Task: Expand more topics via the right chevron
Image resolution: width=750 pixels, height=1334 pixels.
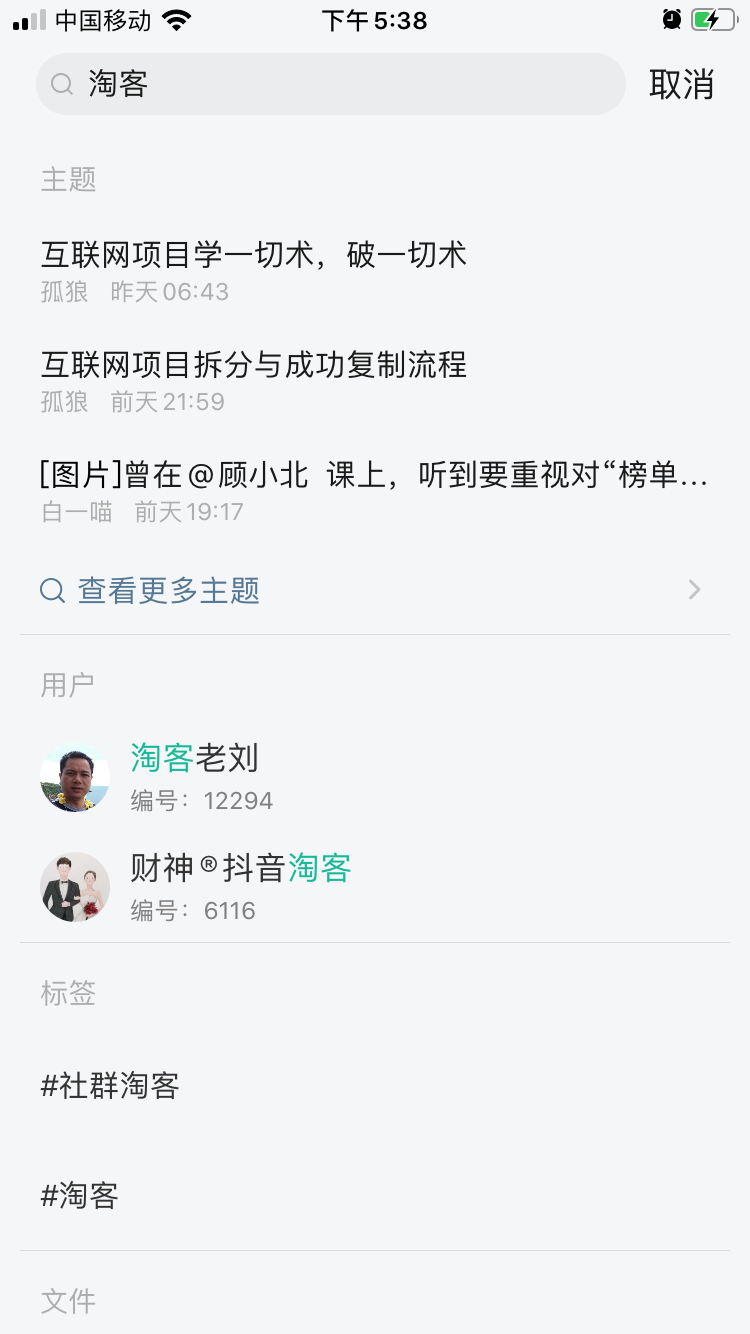Action: click(693, 590)
